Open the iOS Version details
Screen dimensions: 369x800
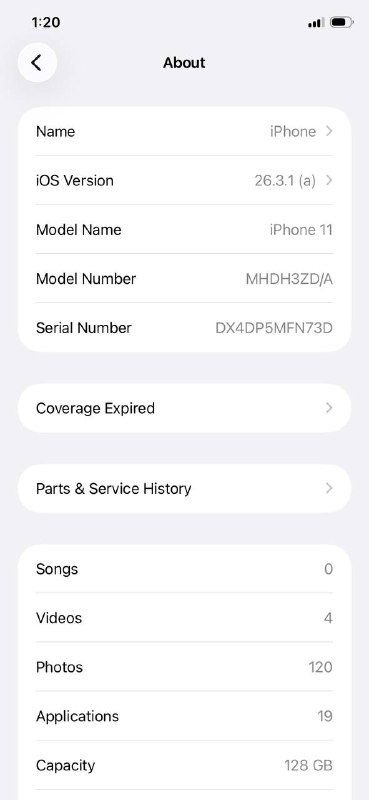184,181
